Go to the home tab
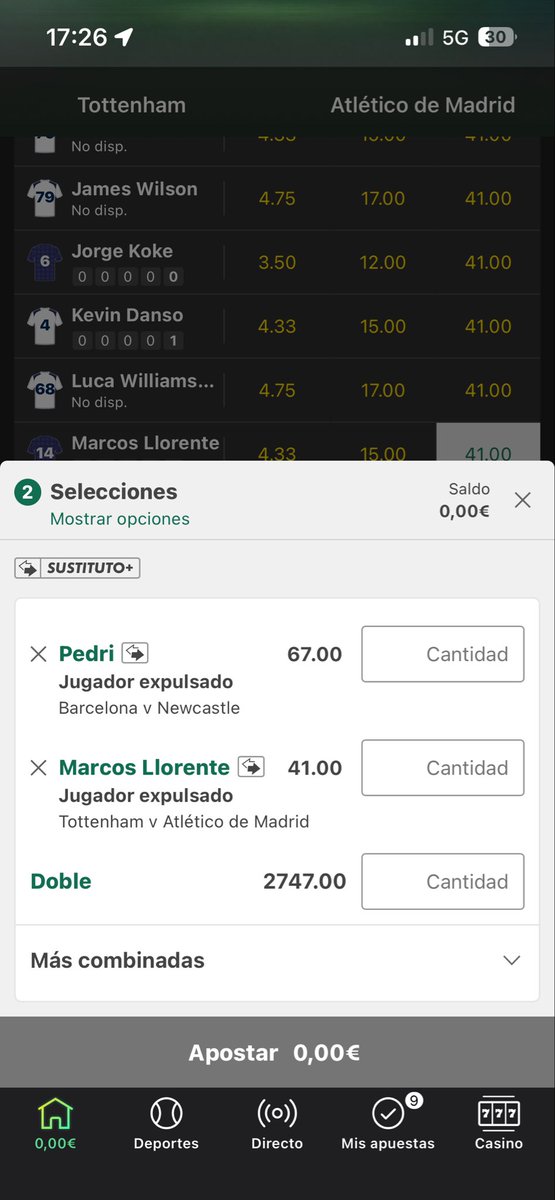Screen dimensions: 555x1200 (x=55, y=1124)
